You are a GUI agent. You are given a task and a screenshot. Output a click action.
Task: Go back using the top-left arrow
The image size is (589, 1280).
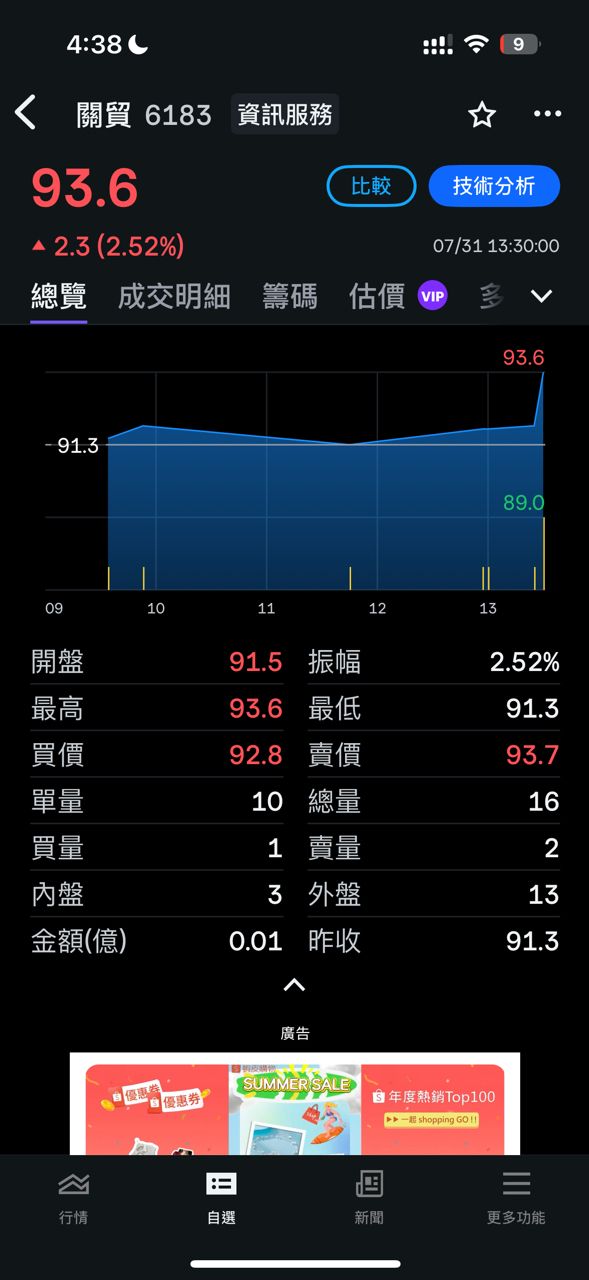click(26, 114)
